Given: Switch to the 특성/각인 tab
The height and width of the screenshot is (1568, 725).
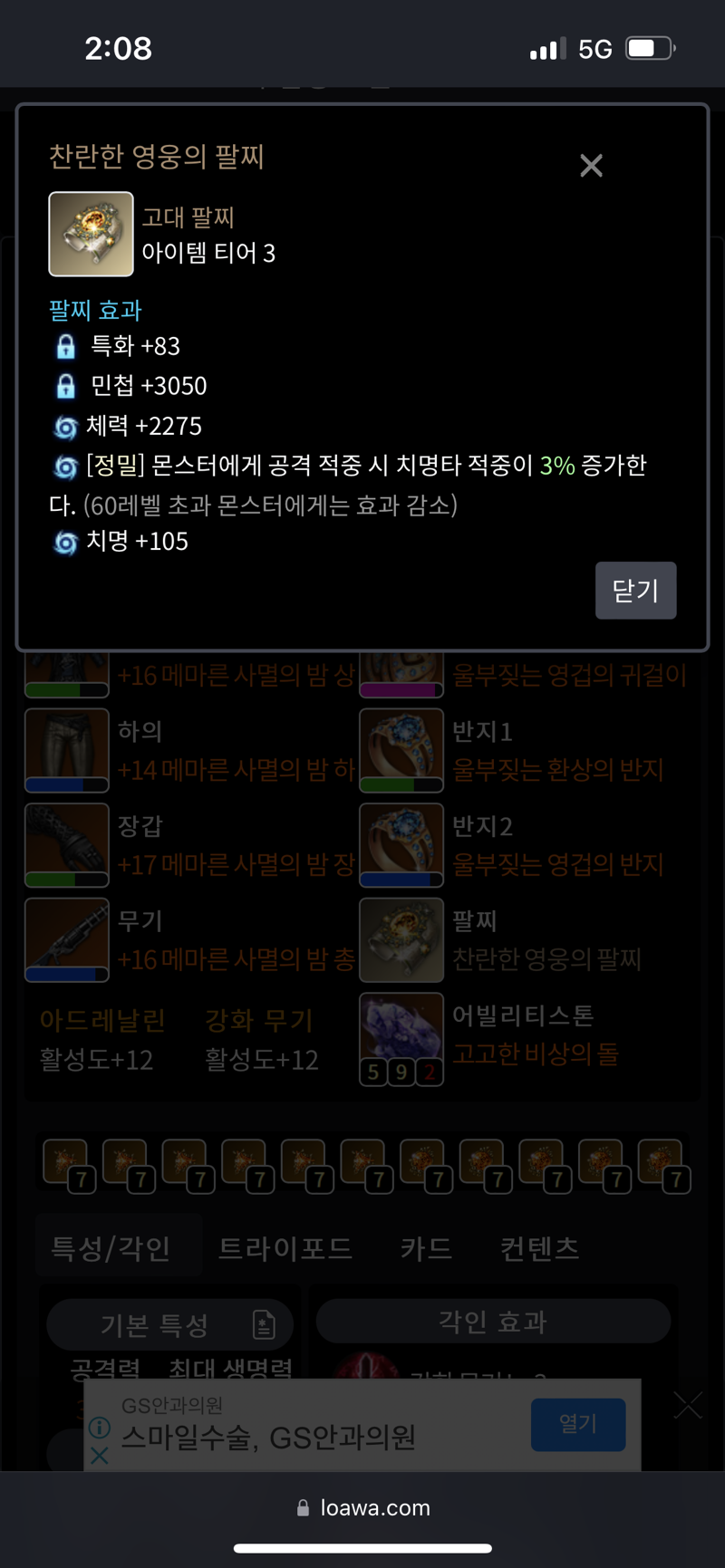Looking at the screenshot, I should [111, 1248].
